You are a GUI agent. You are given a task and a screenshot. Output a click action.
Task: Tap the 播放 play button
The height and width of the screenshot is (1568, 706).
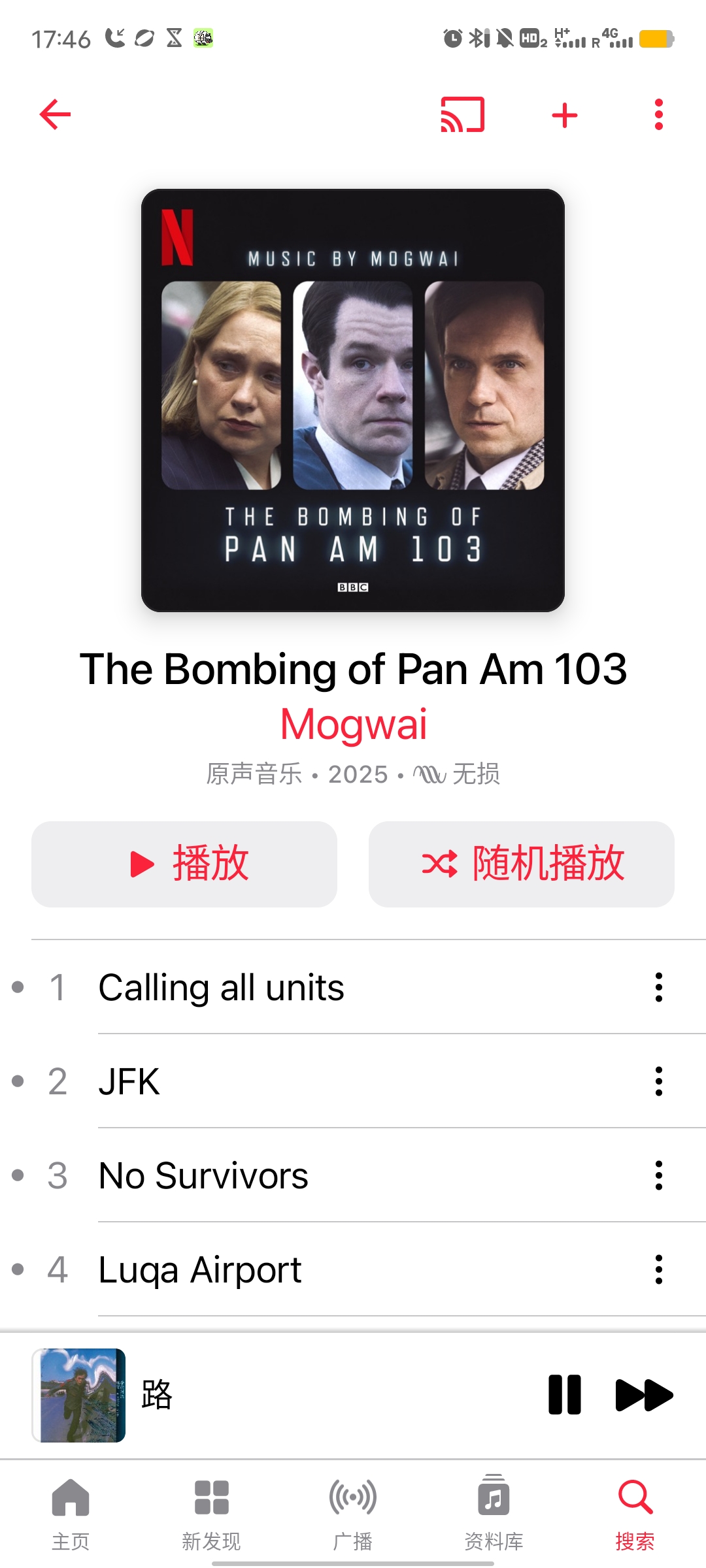(184, 864)
